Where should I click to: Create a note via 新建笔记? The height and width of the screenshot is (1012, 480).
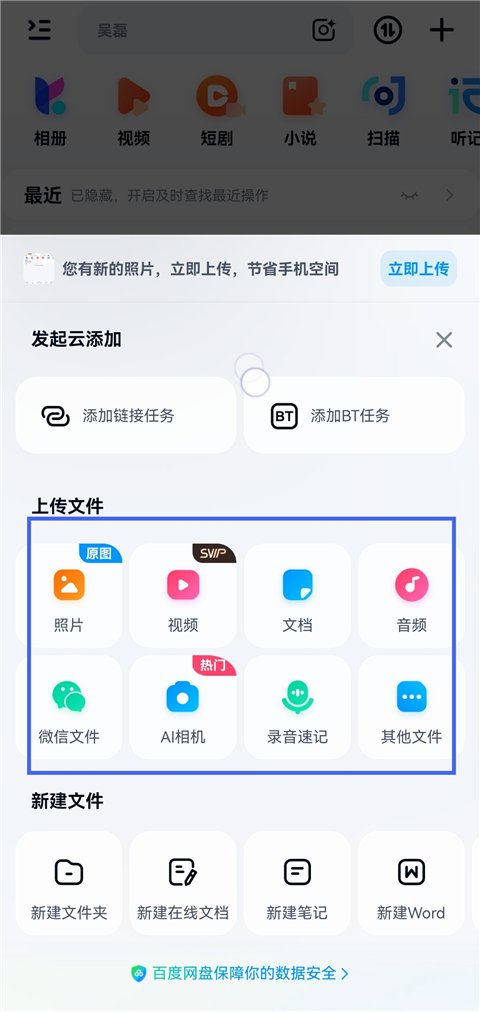(297, 884)
